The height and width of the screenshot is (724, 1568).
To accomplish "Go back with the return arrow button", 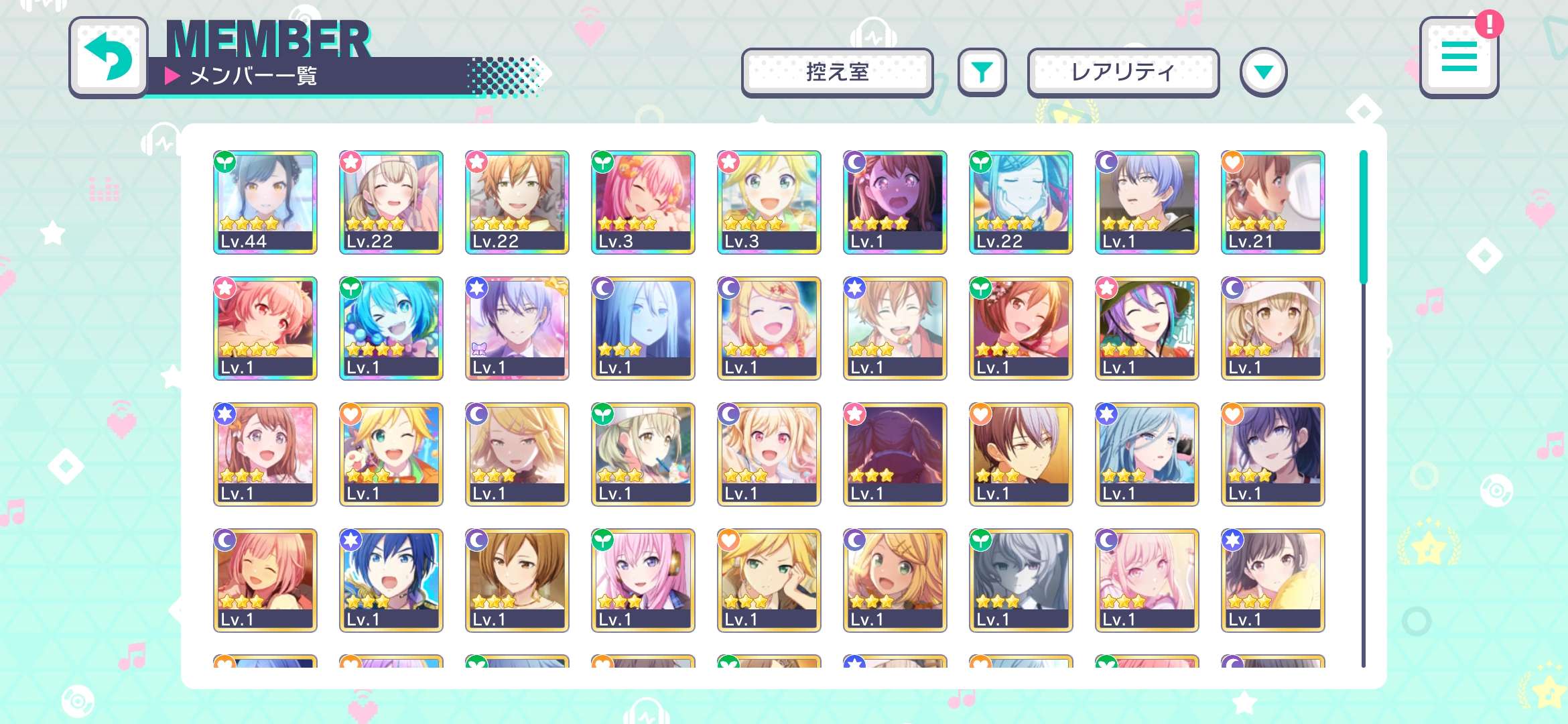I will click(109, 58).
